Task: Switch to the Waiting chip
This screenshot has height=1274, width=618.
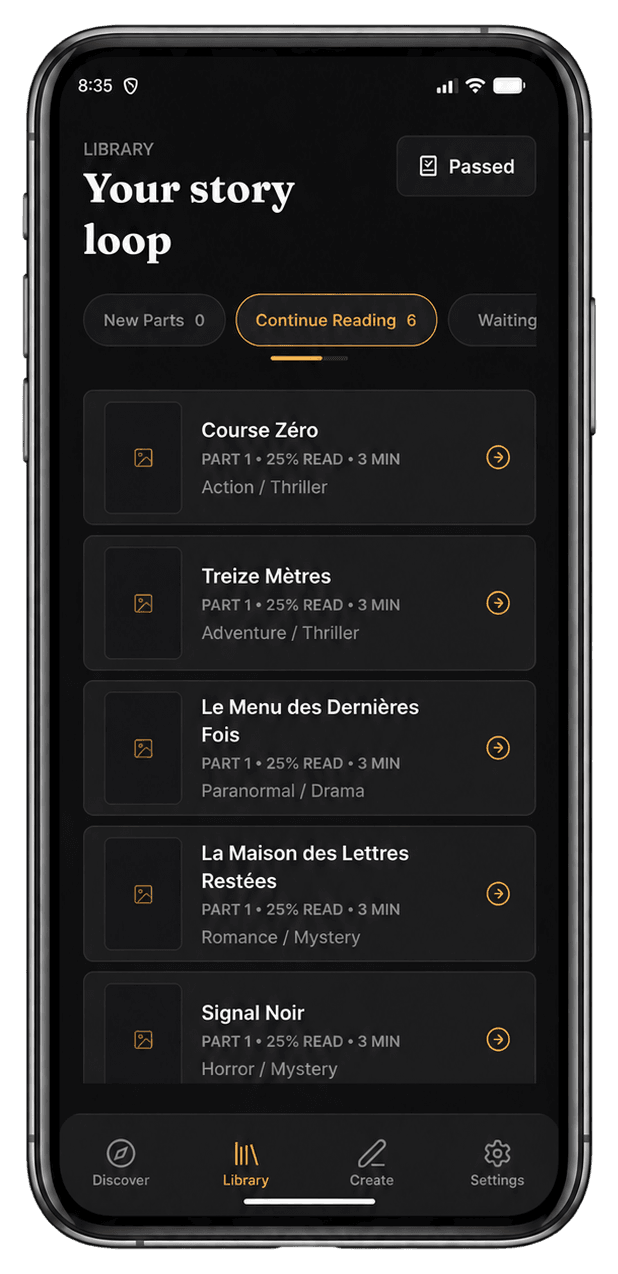Action: click(x=493, y=320)
